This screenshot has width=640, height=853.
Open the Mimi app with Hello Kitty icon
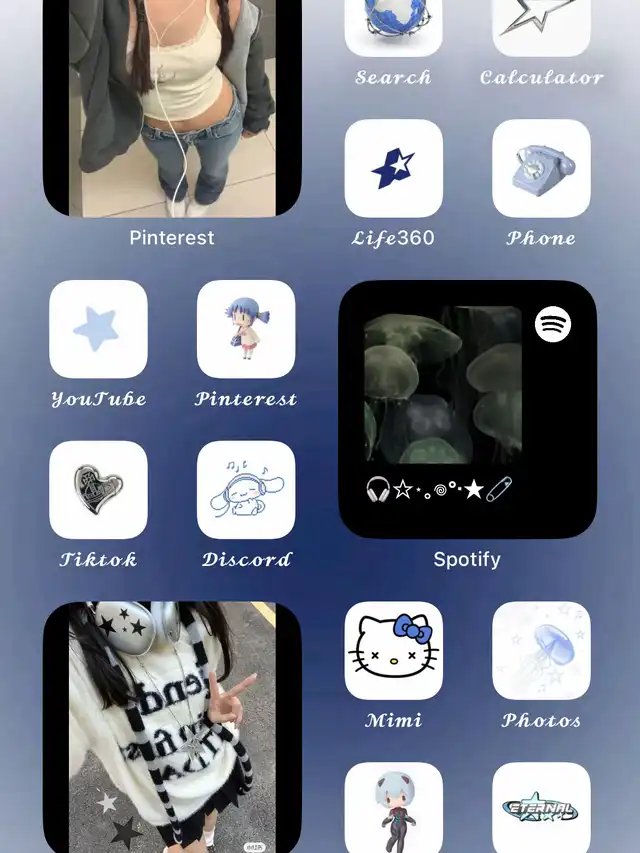pyautogui.click(x=393, y=650)
